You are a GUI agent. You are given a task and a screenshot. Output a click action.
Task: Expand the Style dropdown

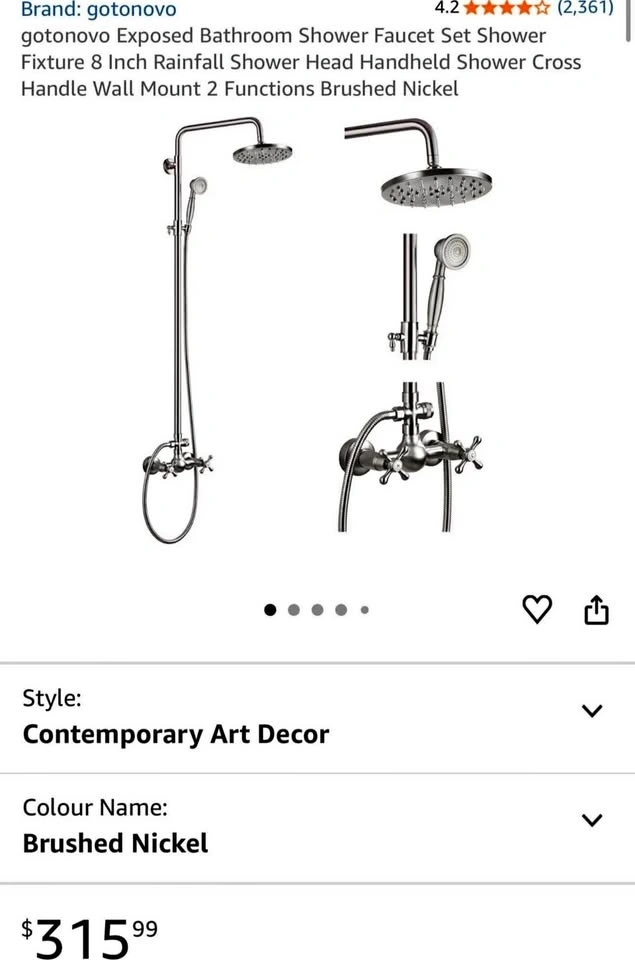[x=592, y=711]
